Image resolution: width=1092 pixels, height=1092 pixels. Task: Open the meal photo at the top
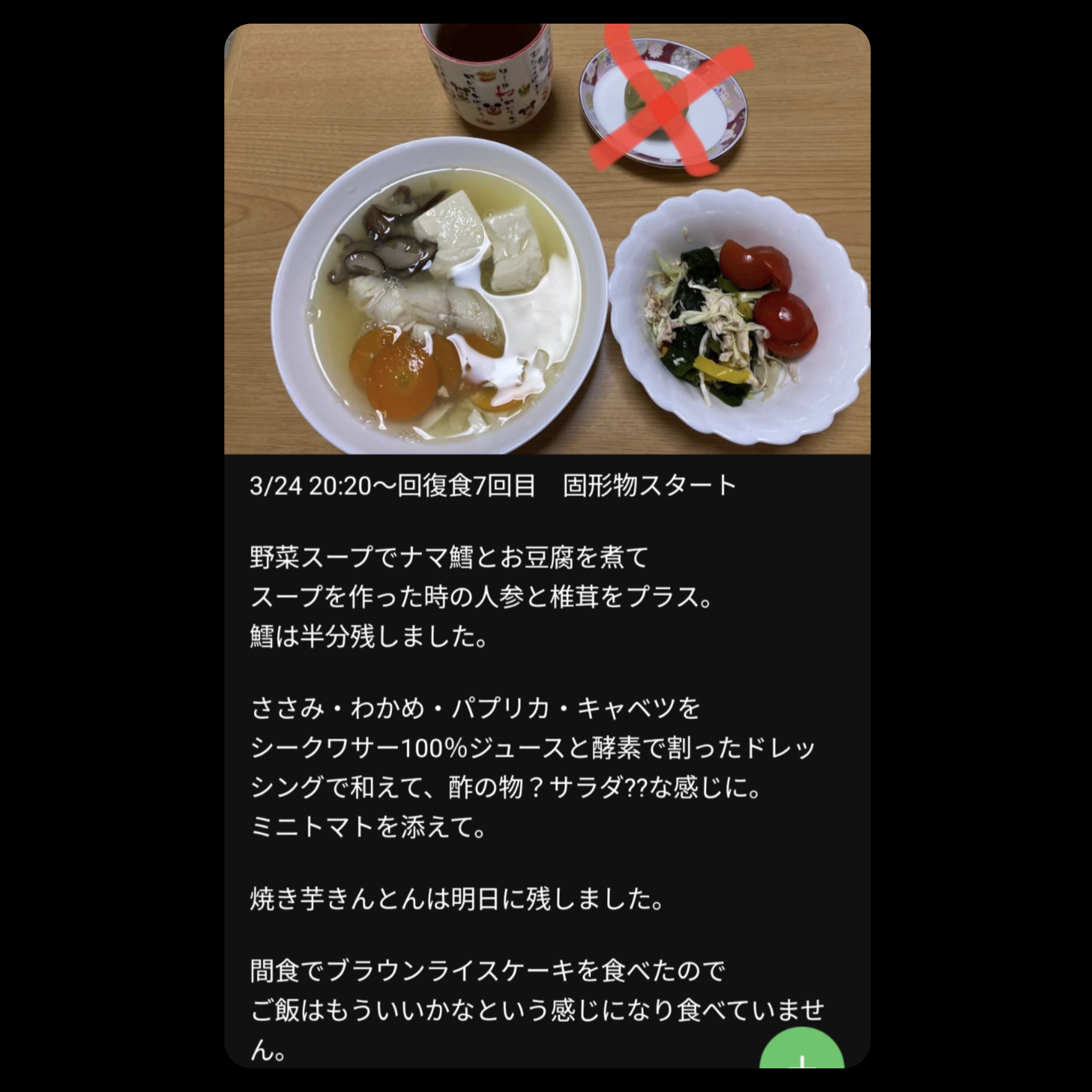click(547, 239)
